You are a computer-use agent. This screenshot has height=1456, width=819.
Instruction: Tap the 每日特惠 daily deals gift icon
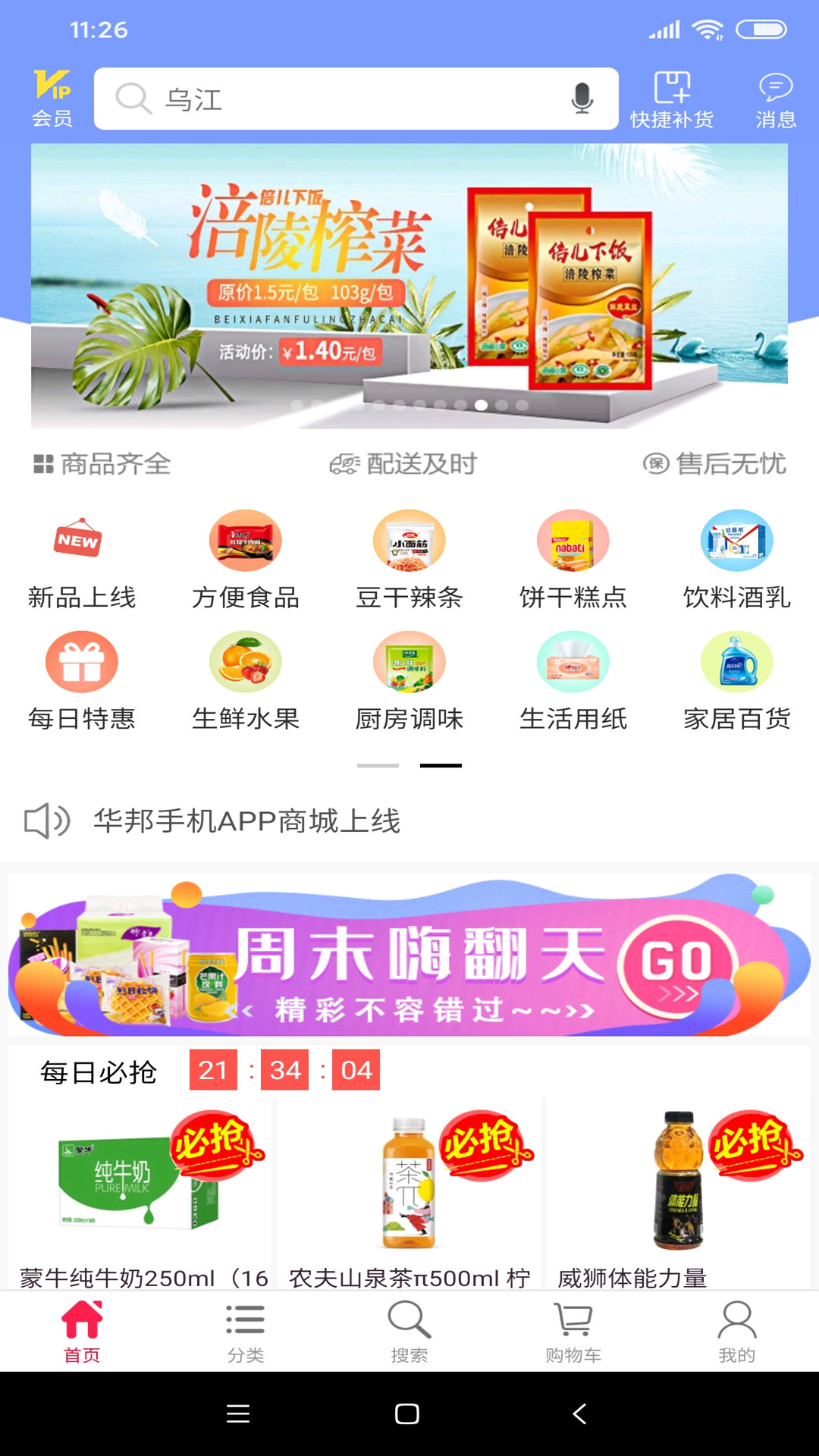81,664
